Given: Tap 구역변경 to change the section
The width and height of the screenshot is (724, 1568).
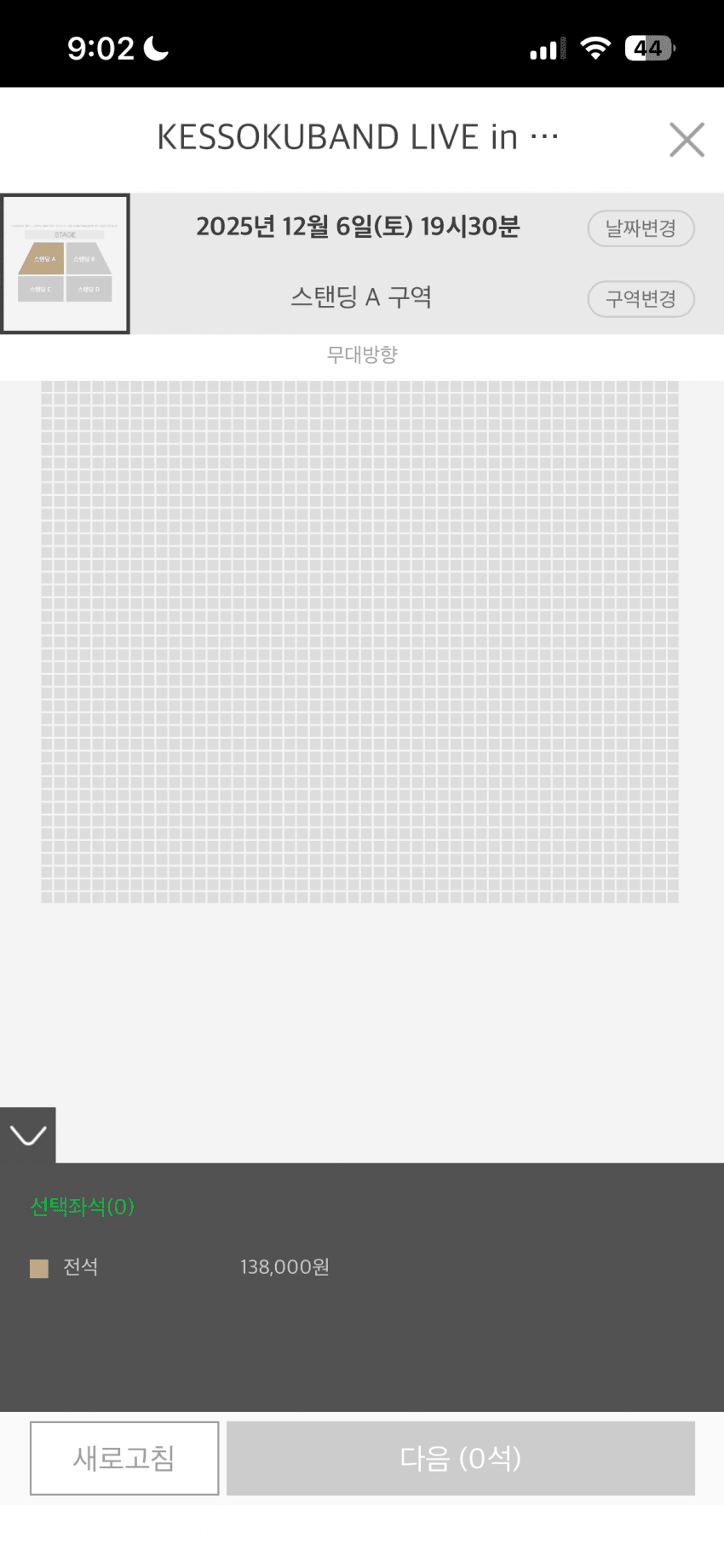Looking at the screenshot, I should pos(641,299).
